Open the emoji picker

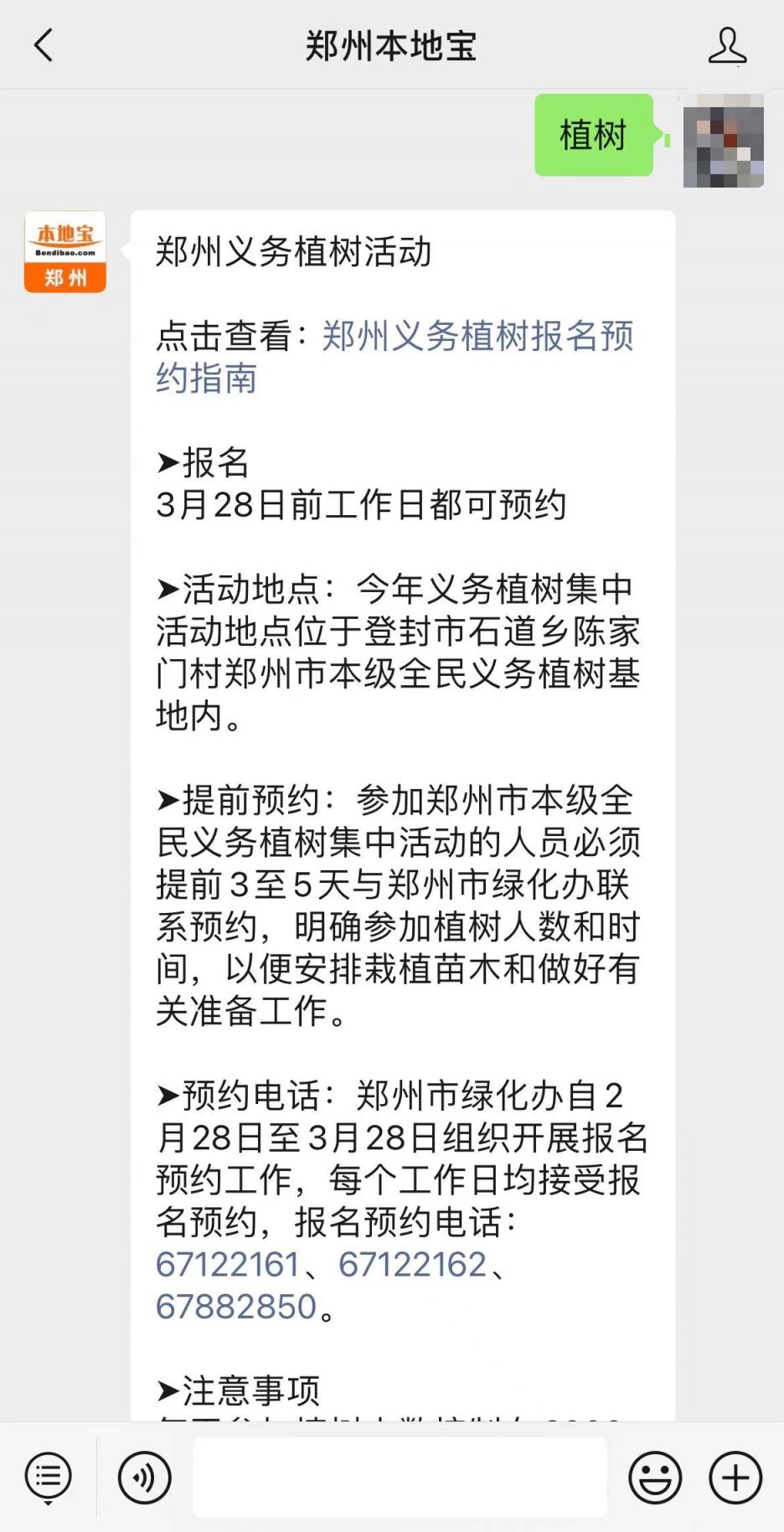pos(655,1477)
